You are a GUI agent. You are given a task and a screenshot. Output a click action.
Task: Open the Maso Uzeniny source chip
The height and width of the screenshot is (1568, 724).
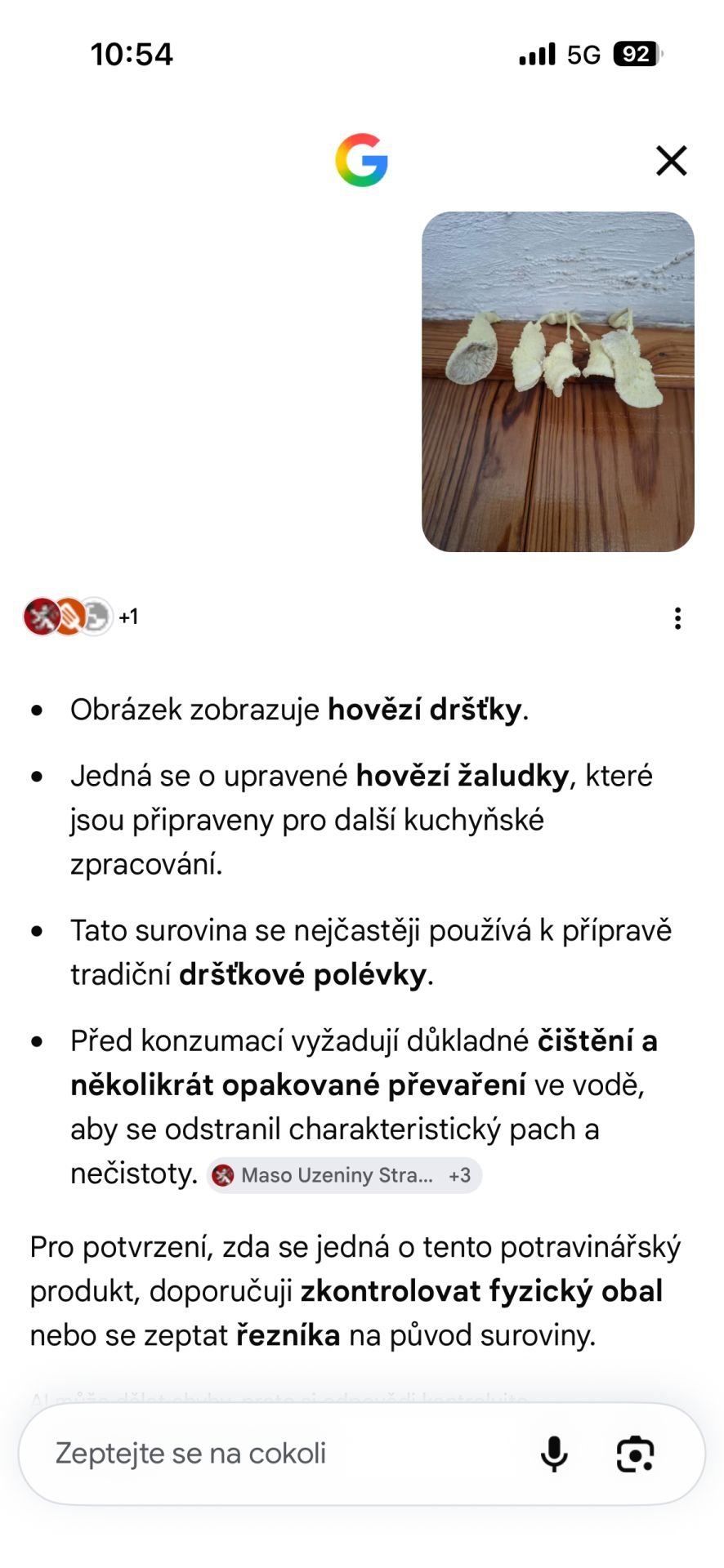pyautogui.click(x=343, y=1175)
